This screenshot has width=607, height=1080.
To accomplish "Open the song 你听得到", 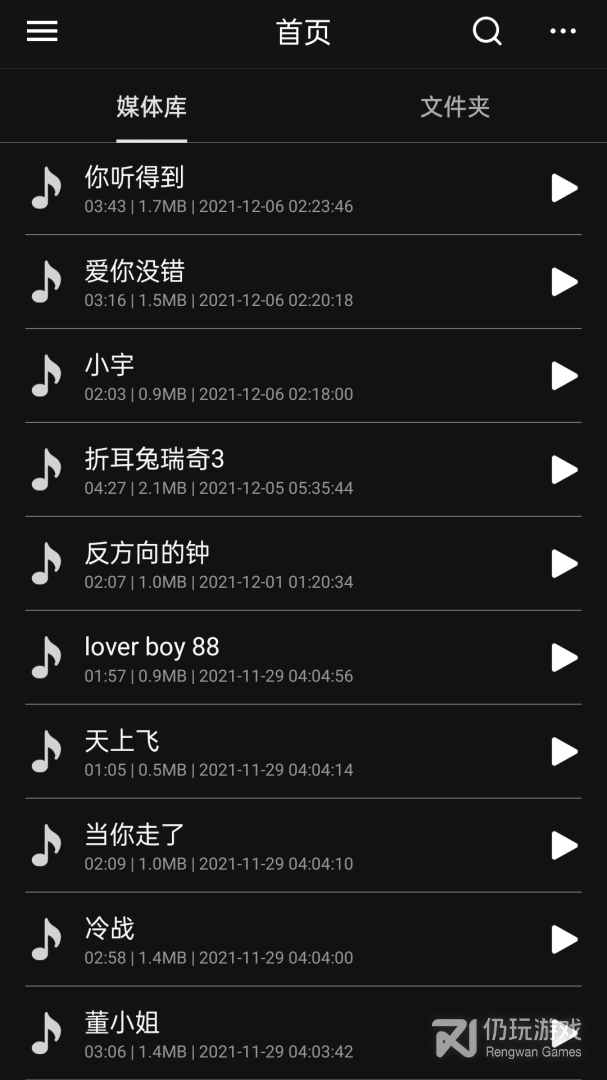I will click(280, 189).
